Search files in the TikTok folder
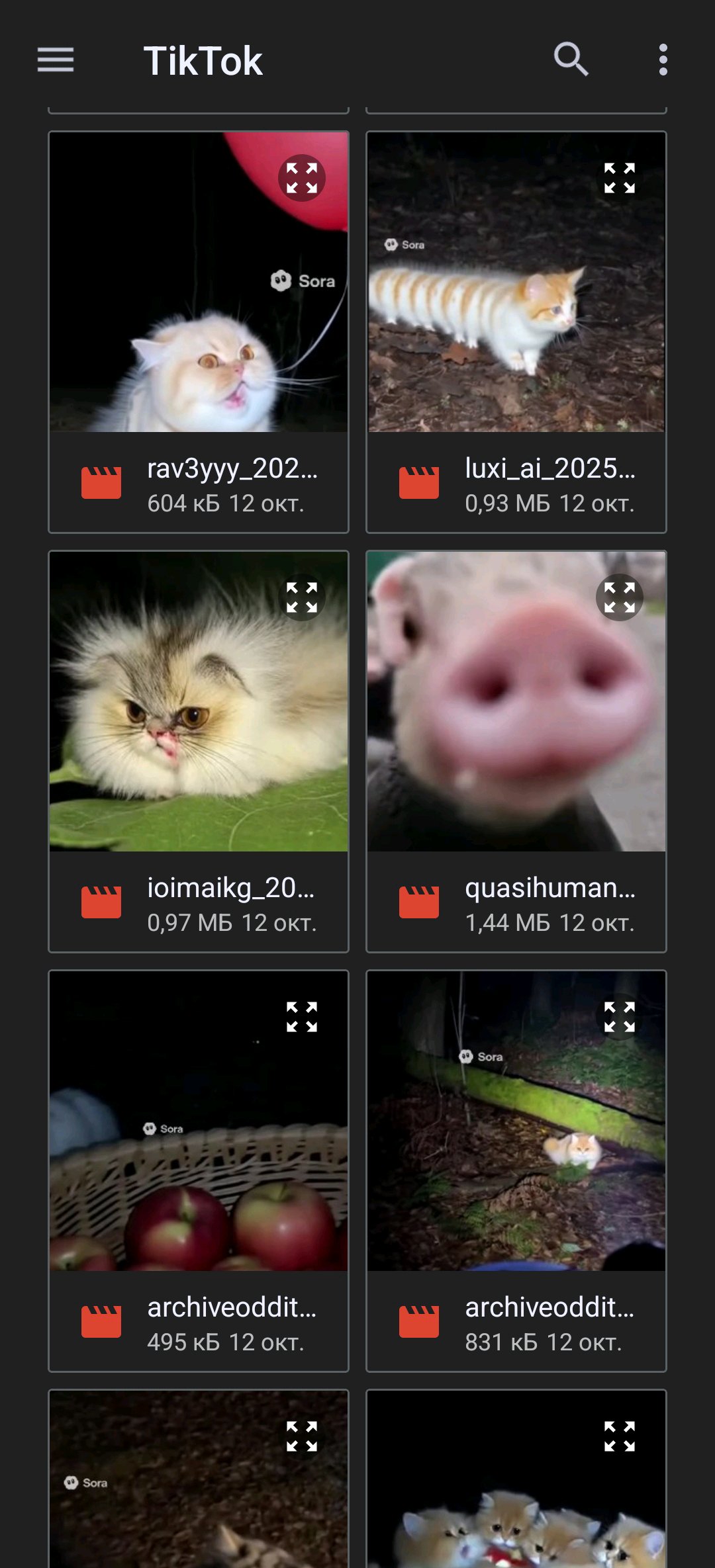The height and width of the screenshot is (1568, 715). coord(571,60)
